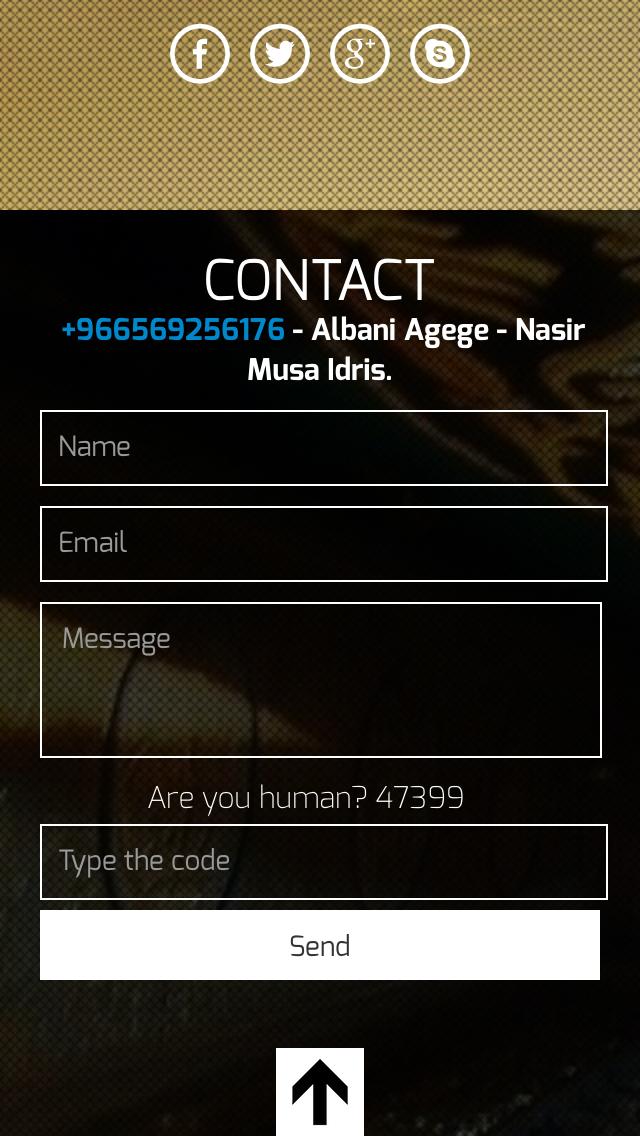Open the Google Plus social link

click(360, 54)
